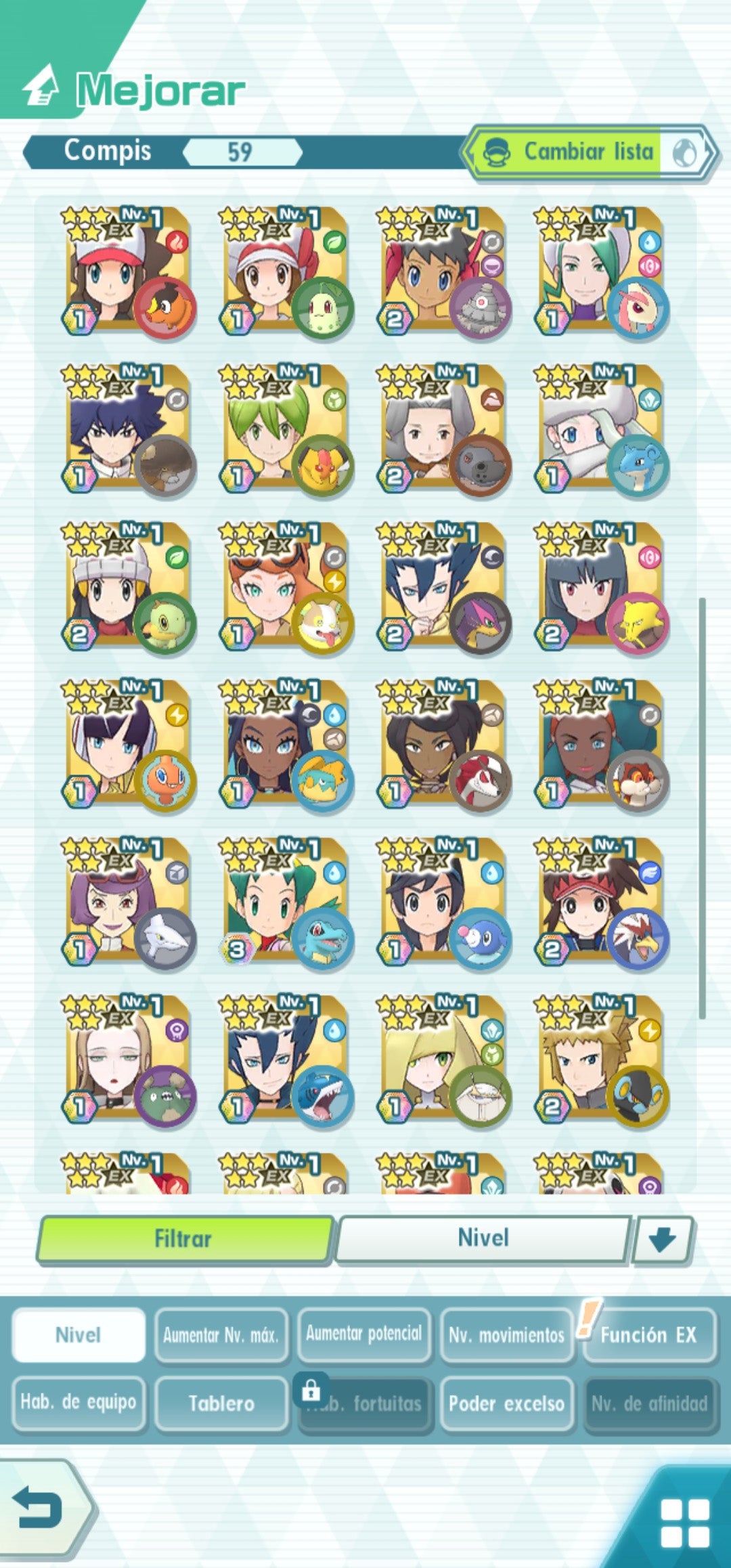Open the Filtrar options
Viewport: 731px width, 1568px height.
pyautogui.click(x=184, y=1238)
